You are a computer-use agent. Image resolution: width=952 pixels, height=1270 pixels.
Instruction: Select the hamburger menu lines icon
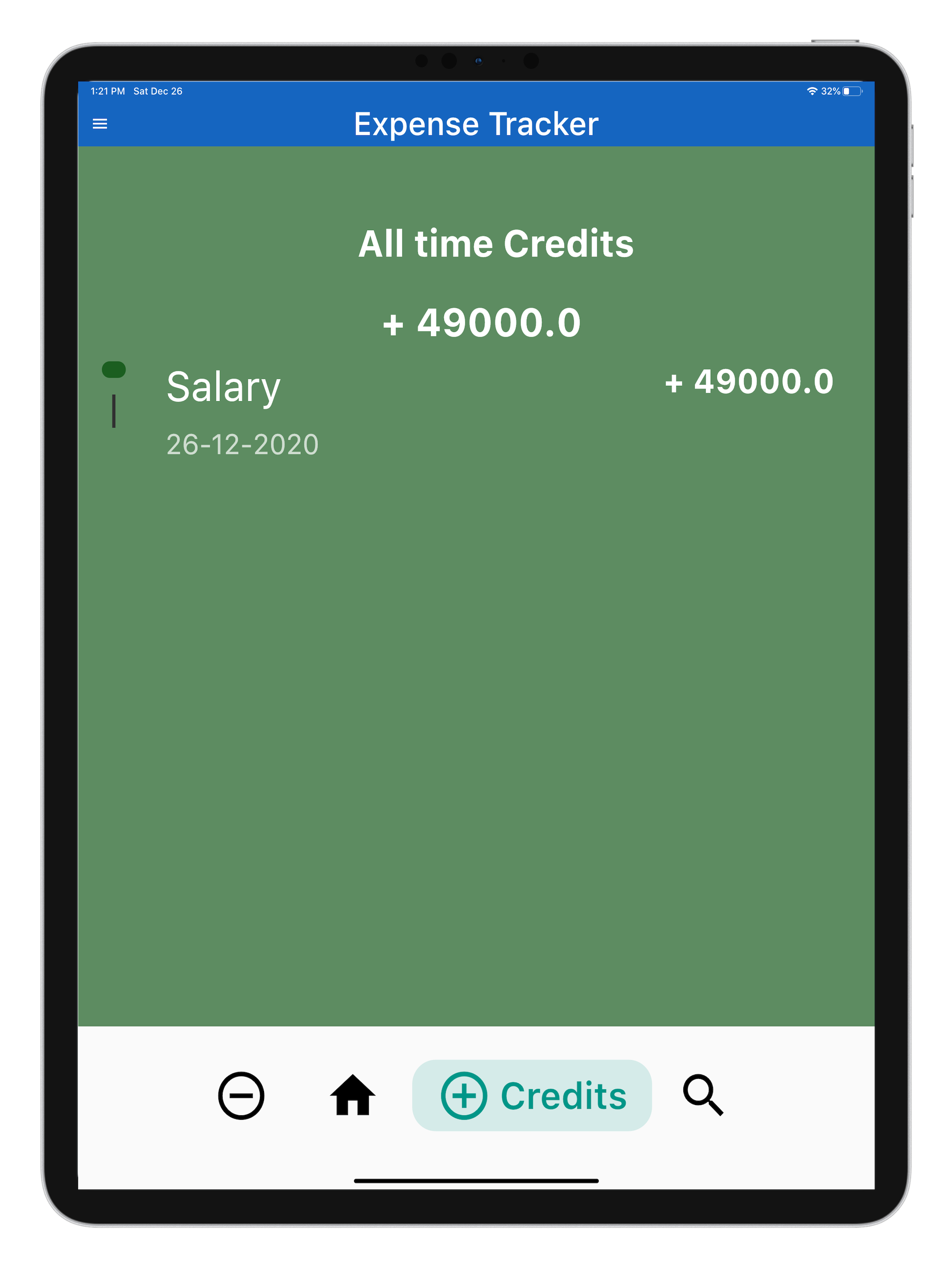click(x=101, y=124)
